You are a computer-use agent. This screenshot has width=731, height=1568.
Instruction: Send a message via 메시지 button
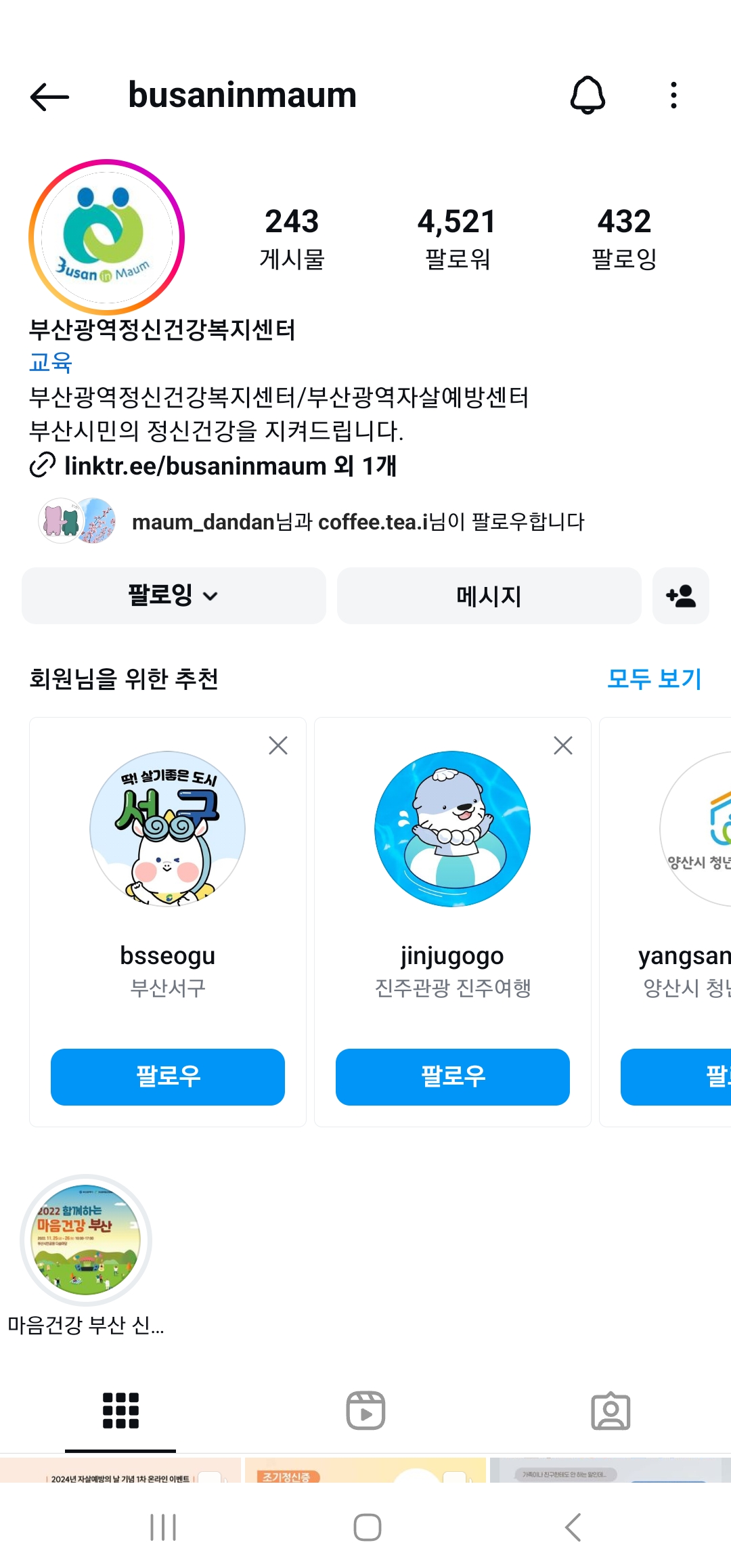489,596
